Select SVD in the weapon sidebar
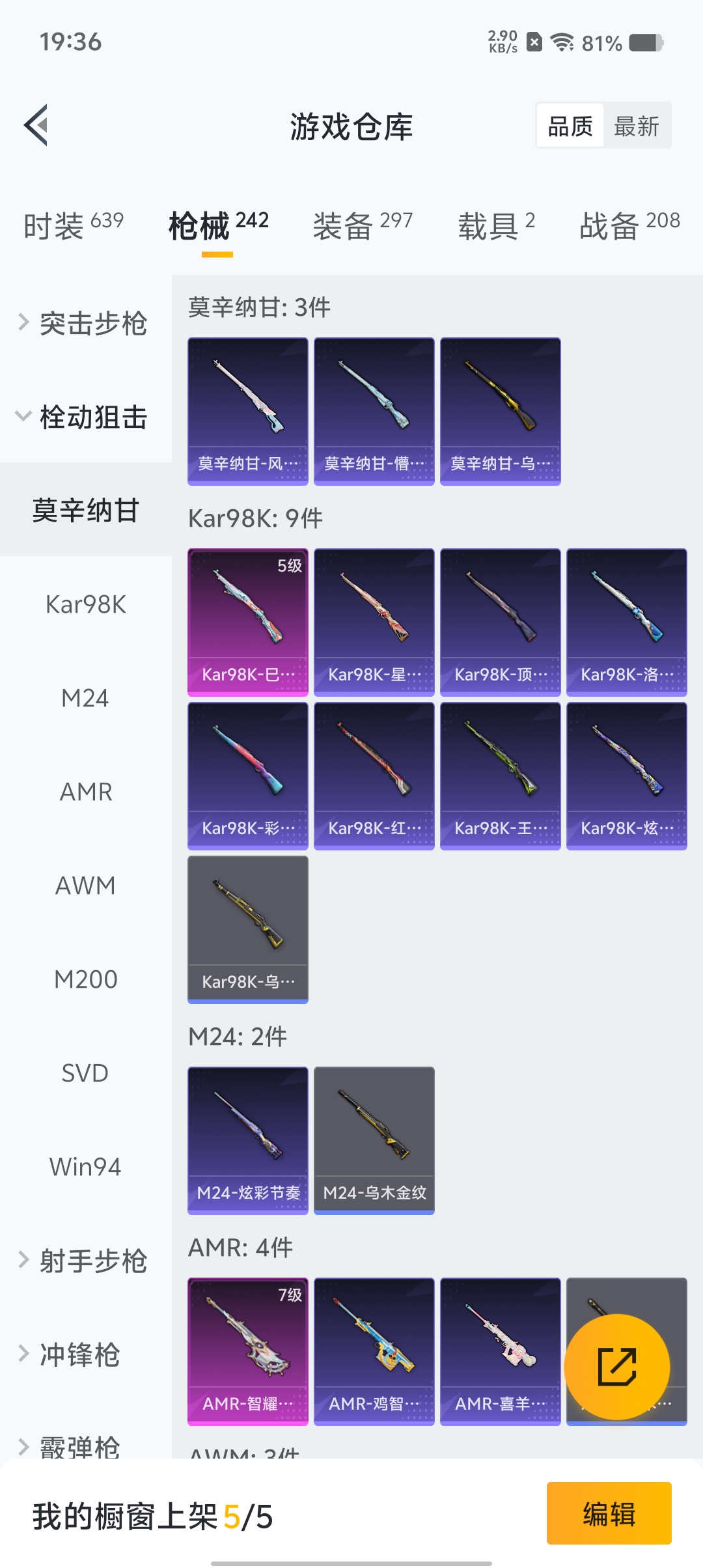The width and height of the screenshot is (703, 1568). tap(85, 1072)
